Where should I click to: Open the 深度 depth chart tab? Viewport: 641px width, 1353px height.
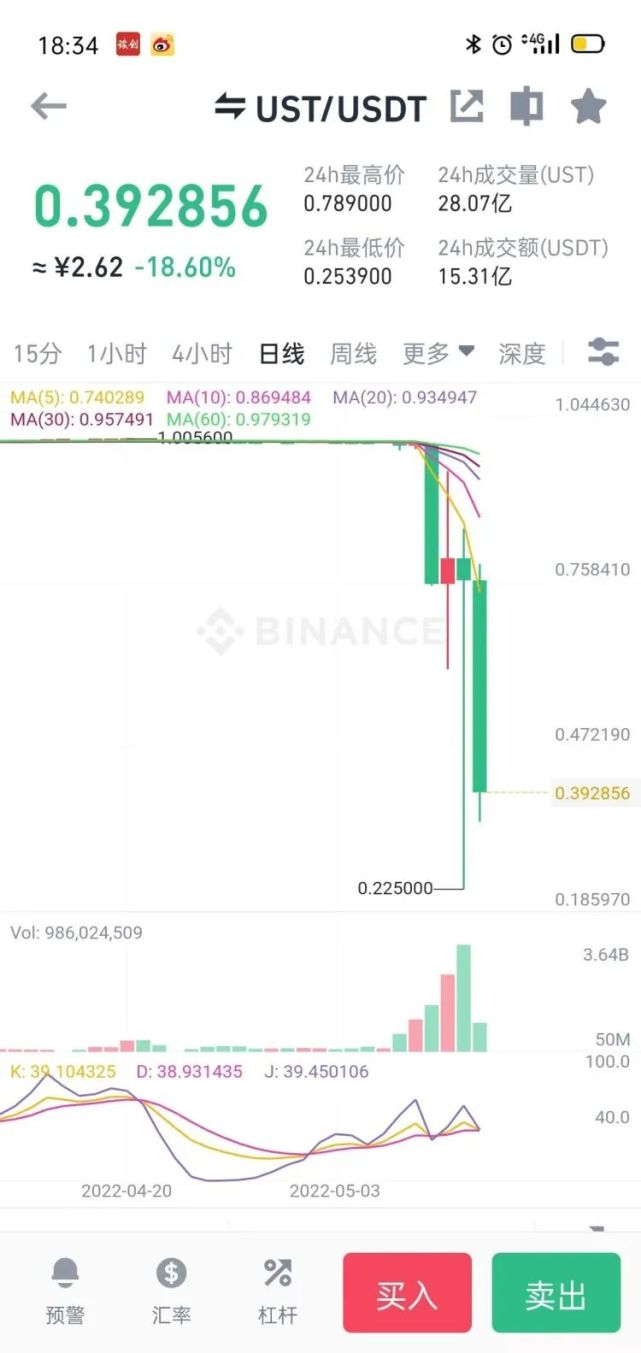(x=522, y=353)
